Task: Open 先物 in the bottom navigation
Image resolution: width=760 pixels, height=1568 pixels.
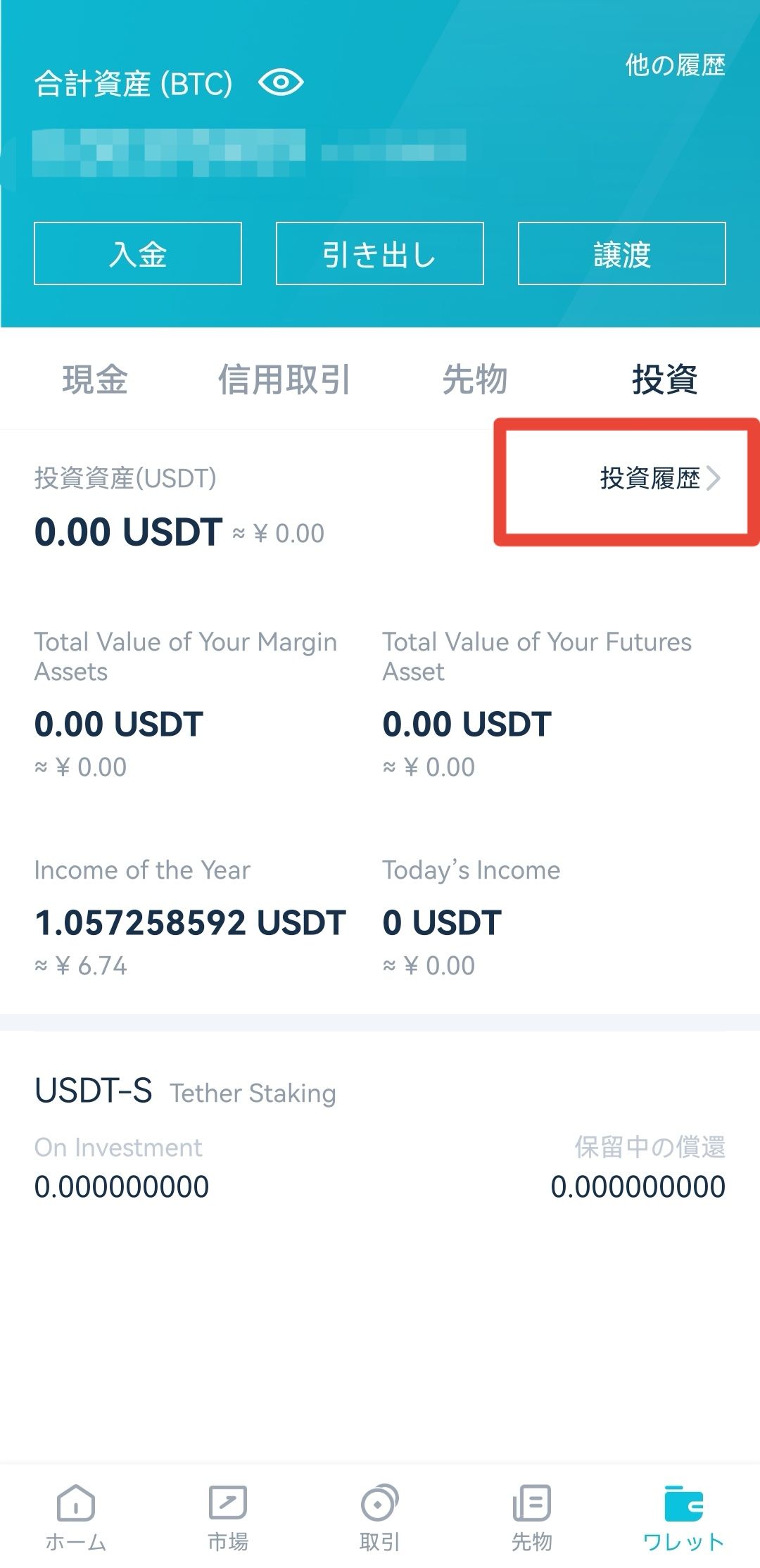Action: (532, 1517)
